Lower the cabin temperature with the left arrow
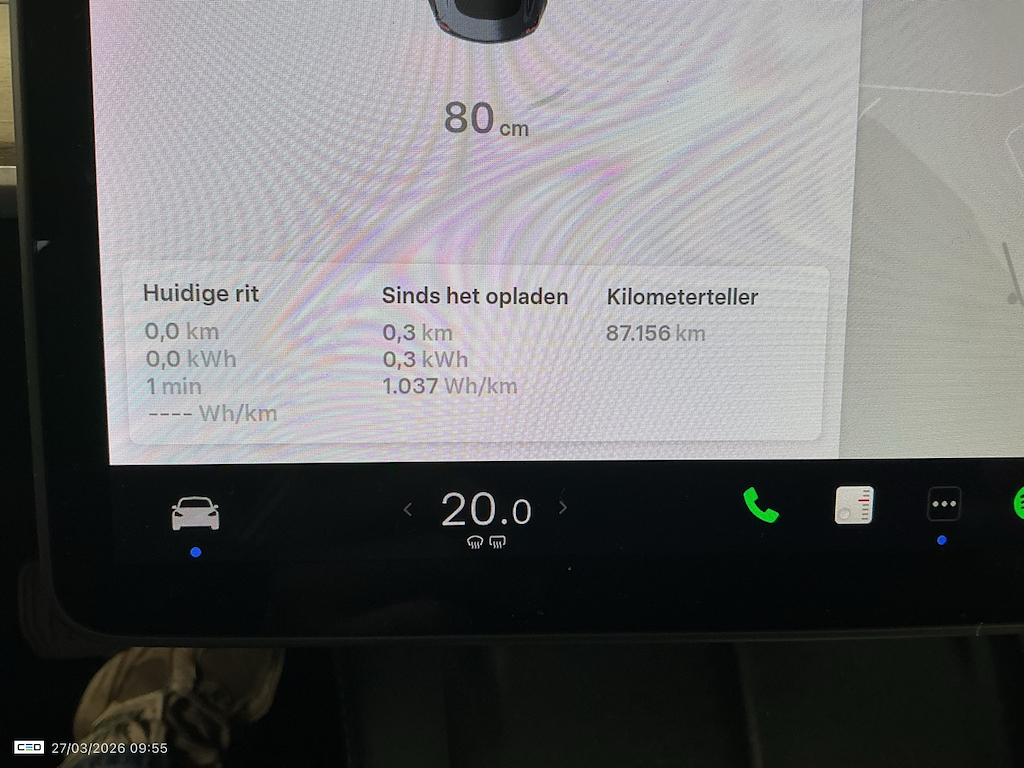This screenshot has width=1024, height=768. [x=408, y=510]
